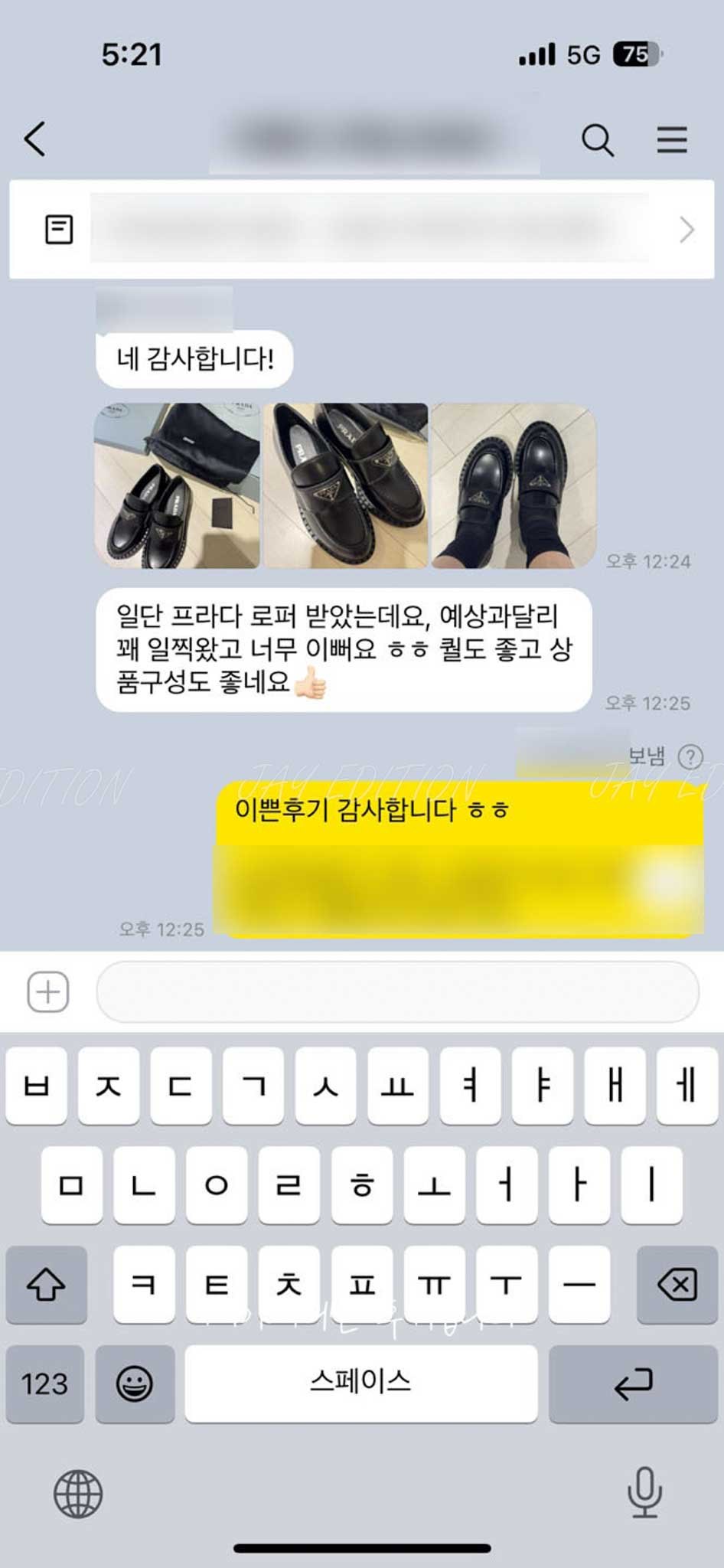The width and height of the screenshot is (724, 1568).
Task: Start voice dictation with the microphone
Action: pyautogui.click(x=644, y=1492)
